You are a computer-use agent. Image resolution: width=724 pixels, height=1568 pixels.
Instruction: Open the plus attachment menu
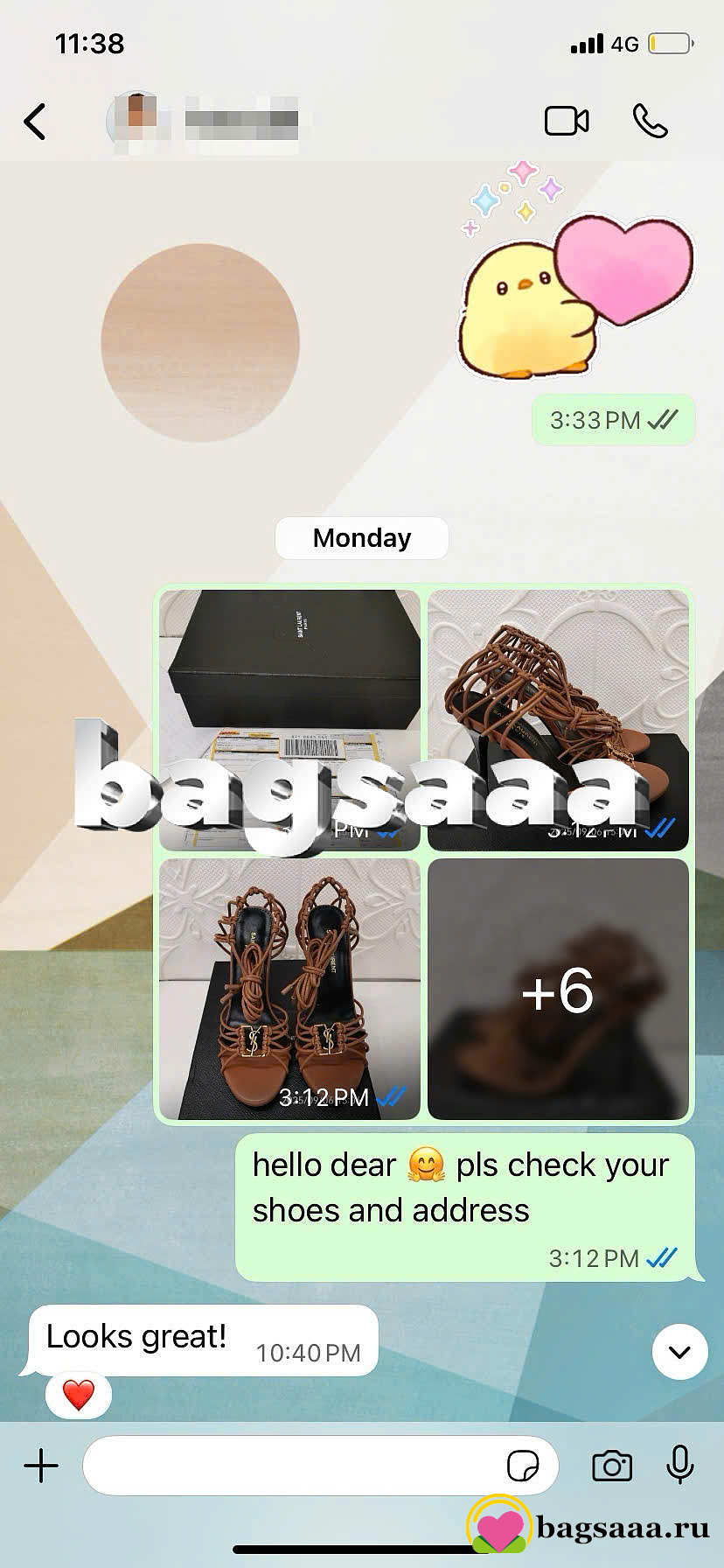pos(41,1465)
